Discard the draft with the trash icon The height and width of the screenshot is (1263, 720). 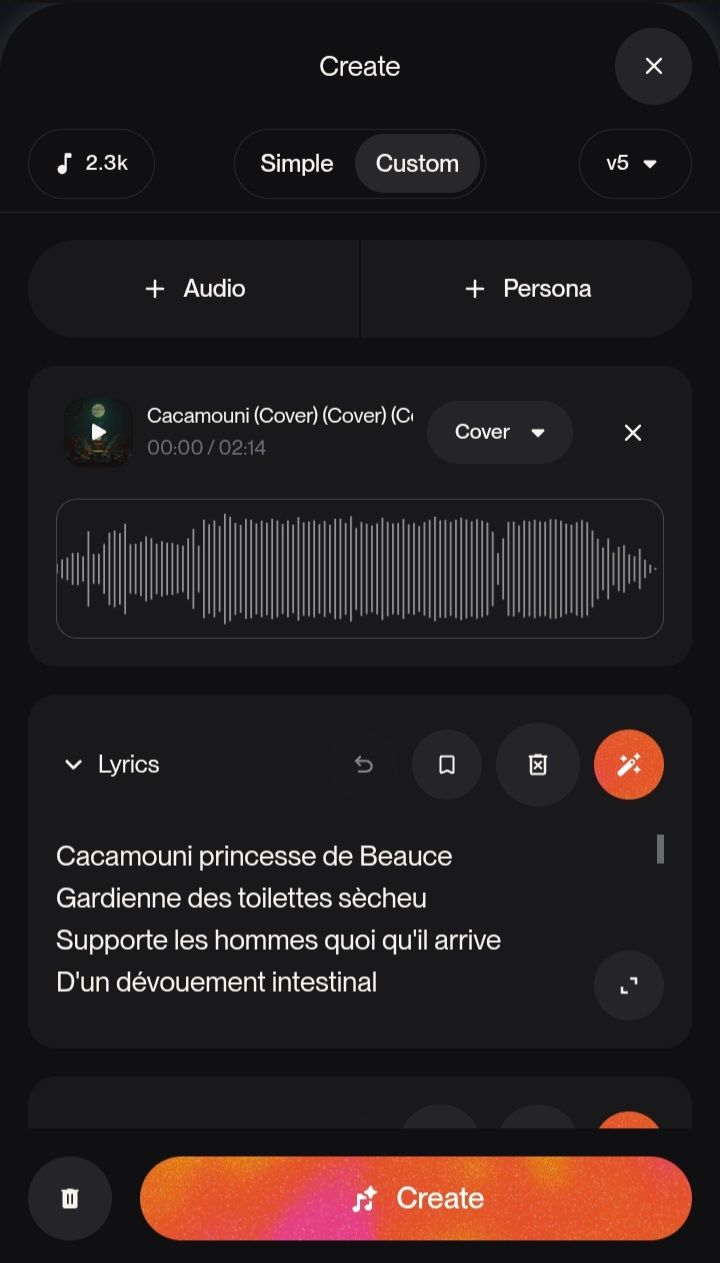pyautogui.click(x=69, y=1198)
